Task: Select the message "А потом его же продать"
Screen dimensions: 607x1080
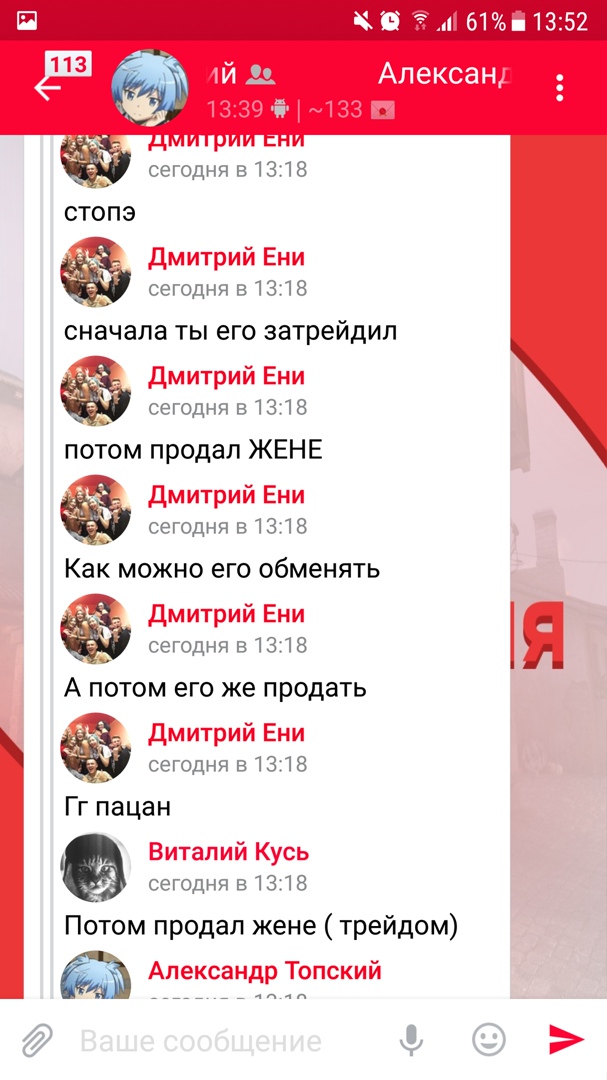Action: [215, 688]
